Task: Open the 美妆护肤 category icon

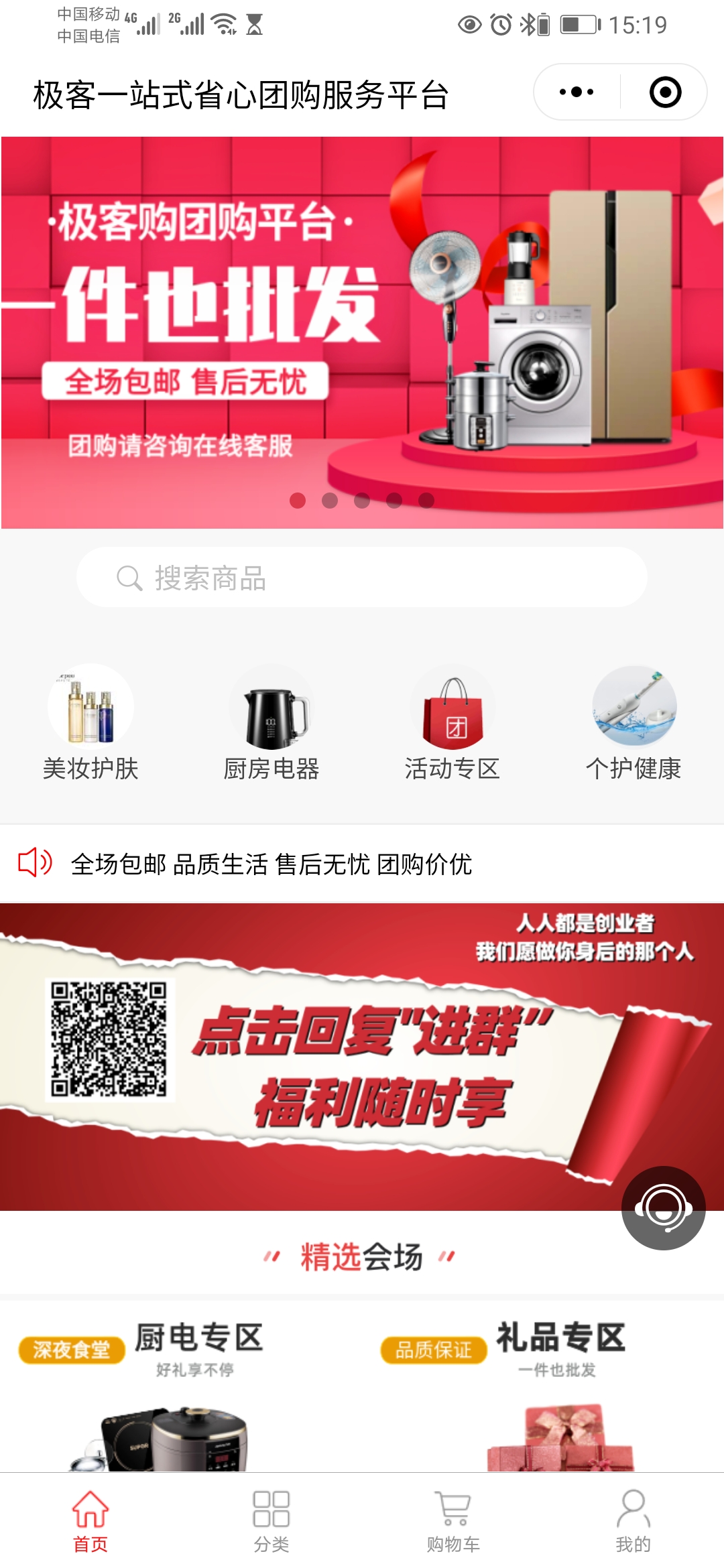Action: pos(90,706)
